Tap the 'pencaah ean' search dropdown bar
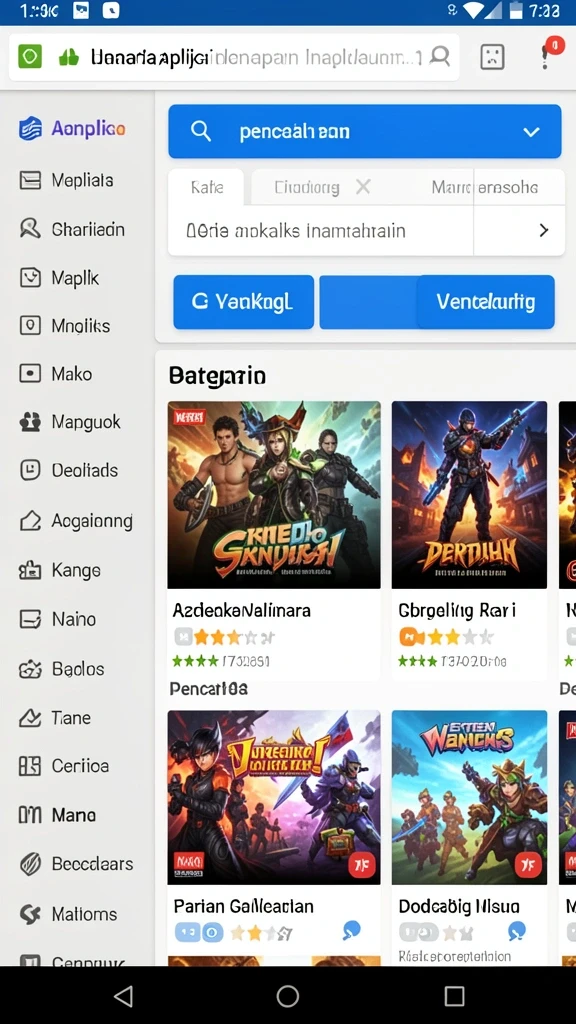Viewport: 576px width, 1024px height. (364, 131)
